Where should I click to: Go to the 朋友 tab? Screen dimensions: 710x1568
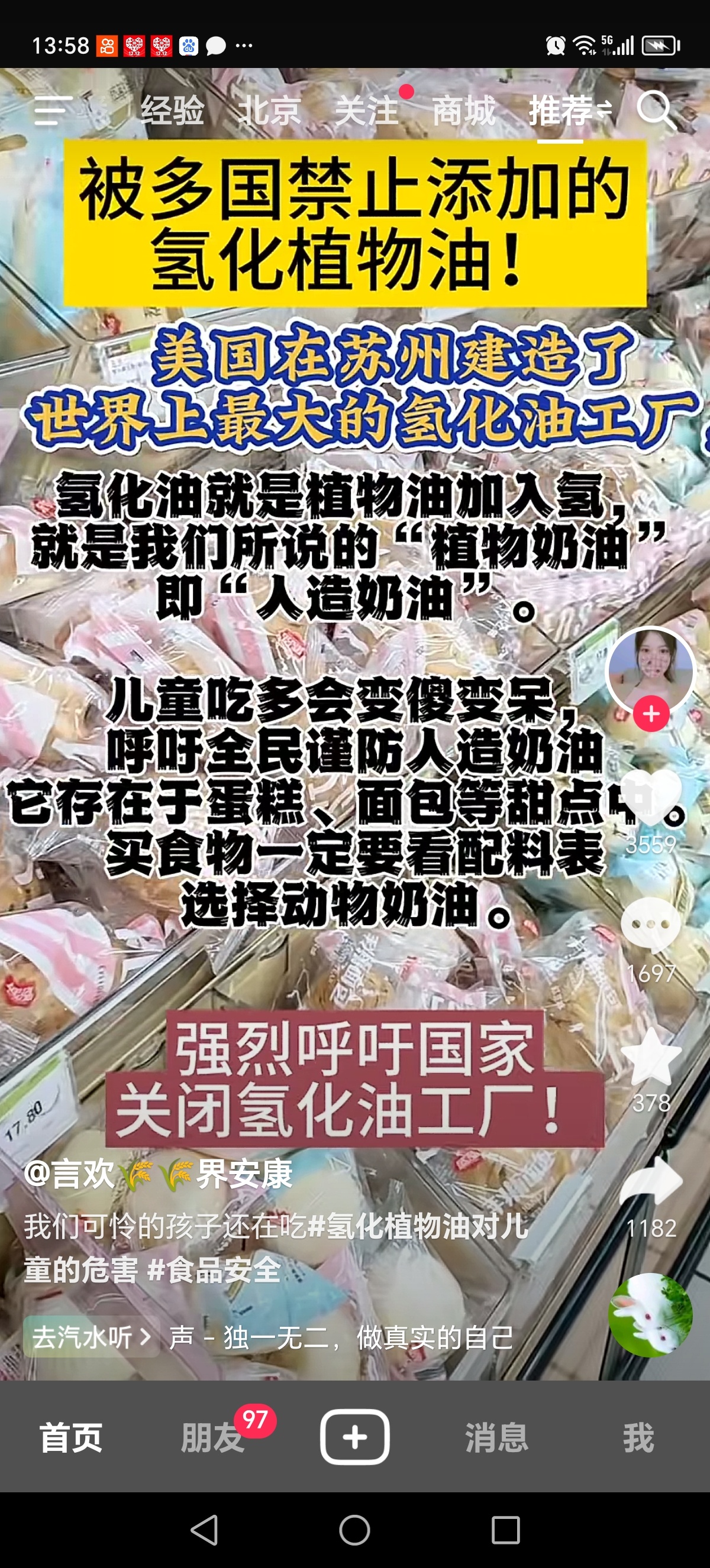click(x=212, y=1438)
